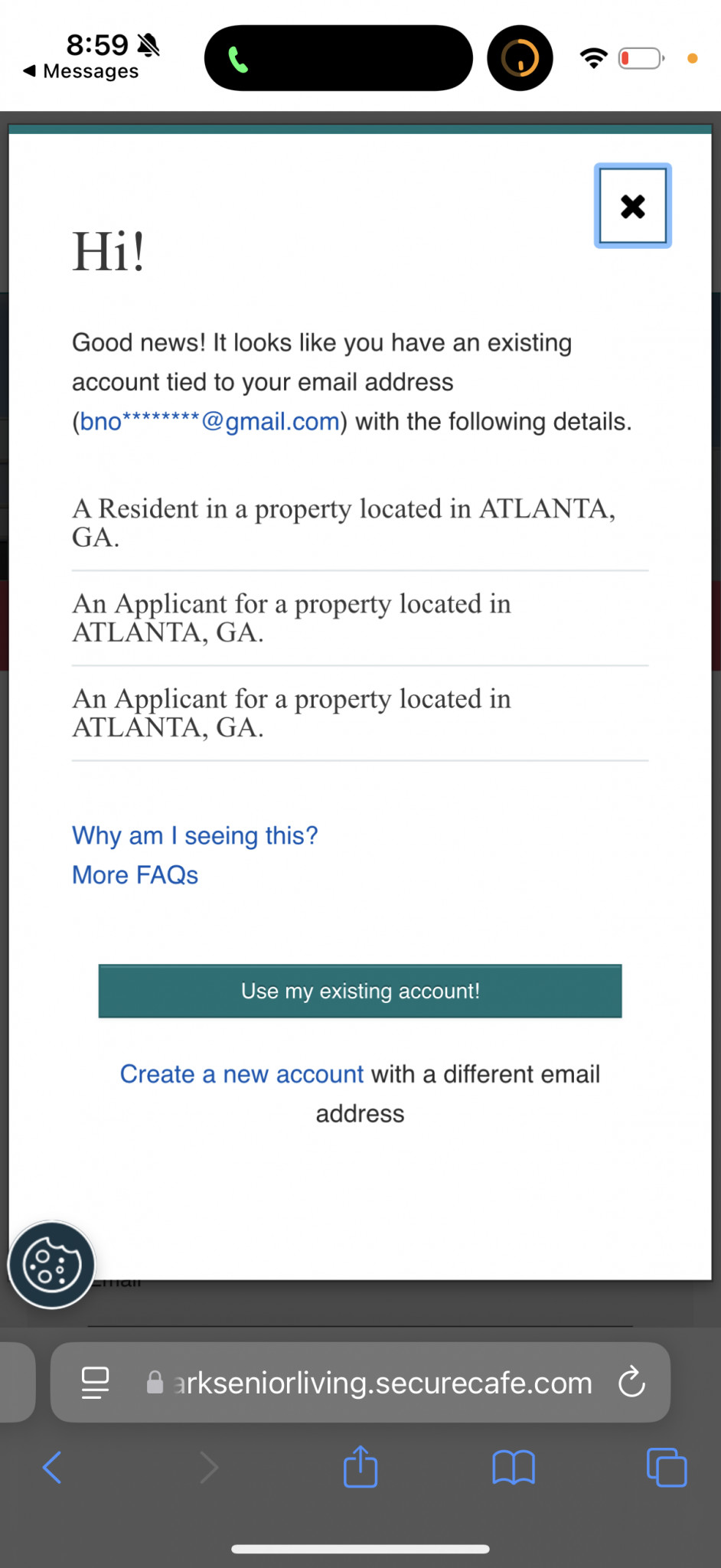This screenshot has width=721, height=1568.
Task: Go back in Safari
Action: (52, 1468)
